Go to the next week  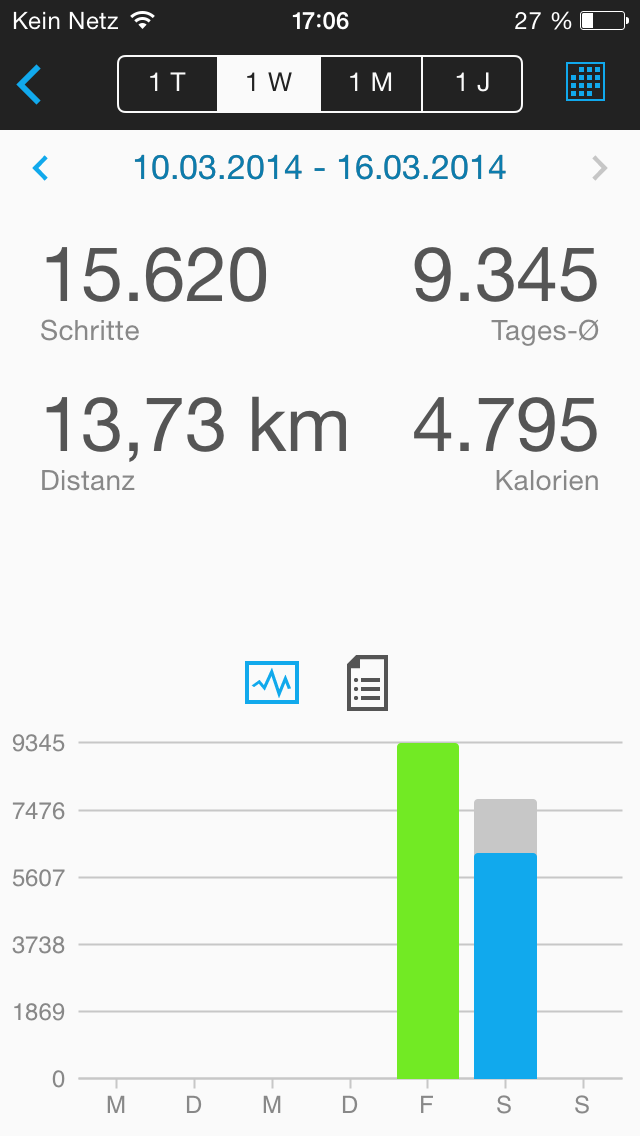(599, 167)
